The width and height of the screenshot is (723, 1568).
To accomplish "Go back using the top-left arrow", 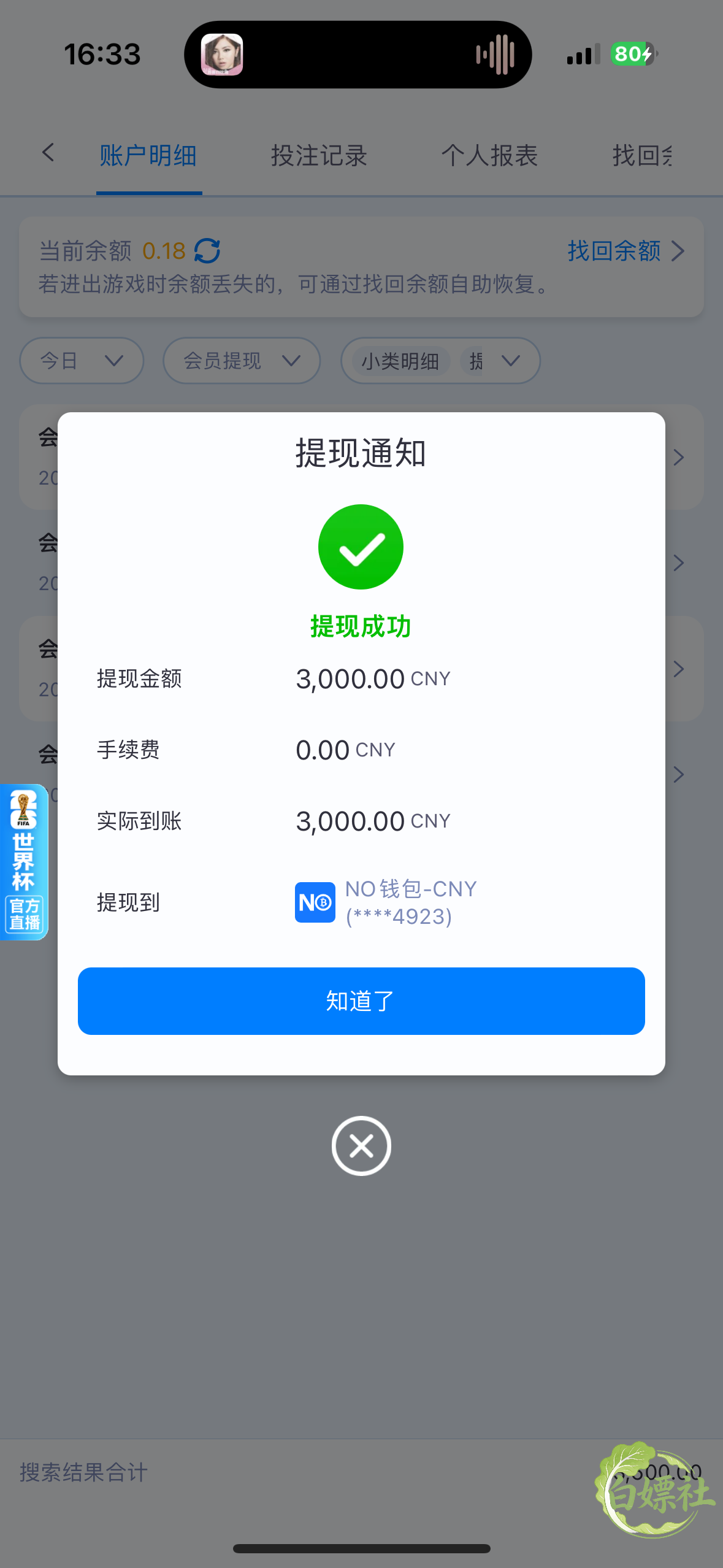I will (x=48, y=153).
